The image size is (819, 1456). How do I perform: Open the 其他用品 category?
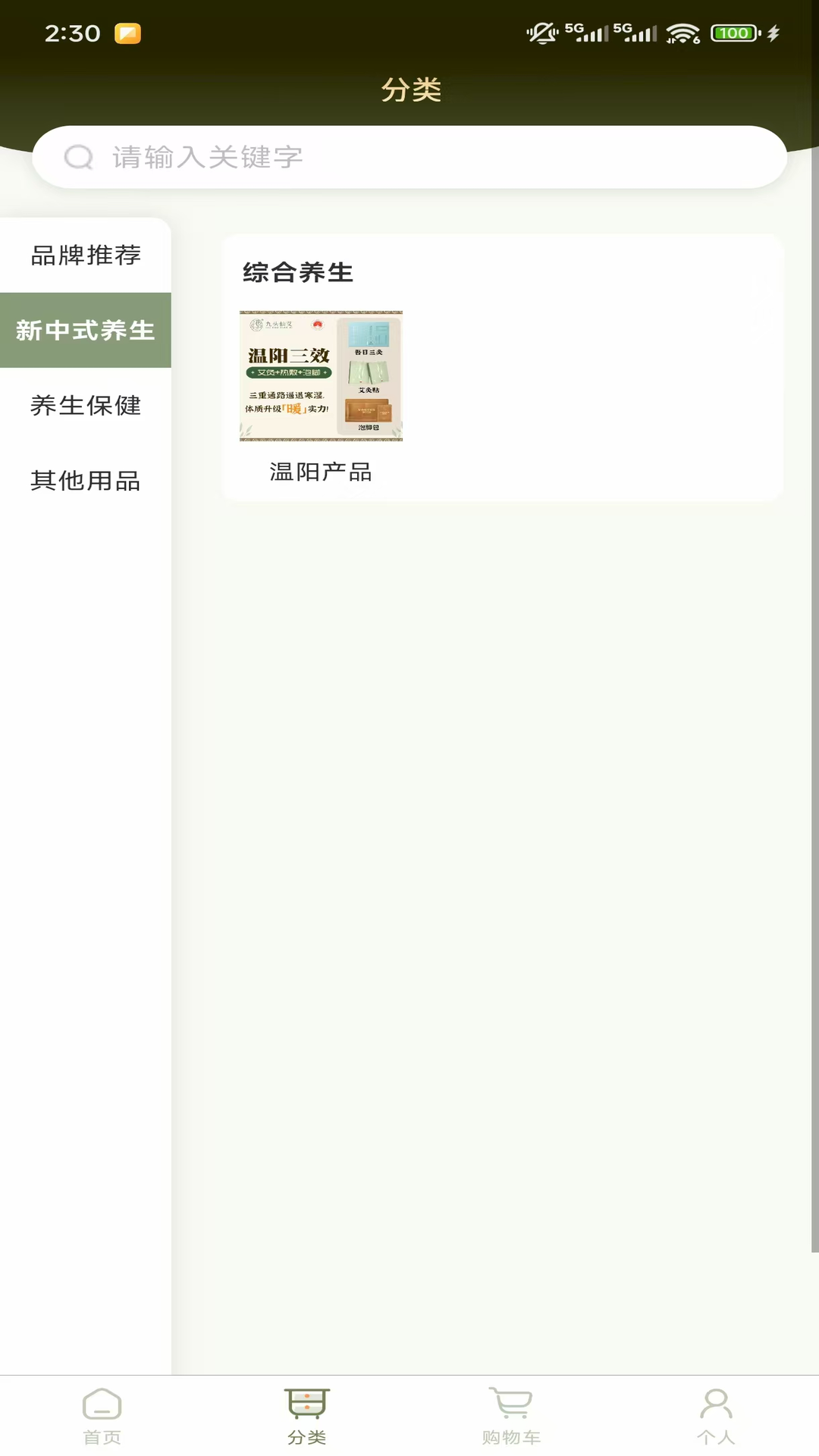point(86,481)
